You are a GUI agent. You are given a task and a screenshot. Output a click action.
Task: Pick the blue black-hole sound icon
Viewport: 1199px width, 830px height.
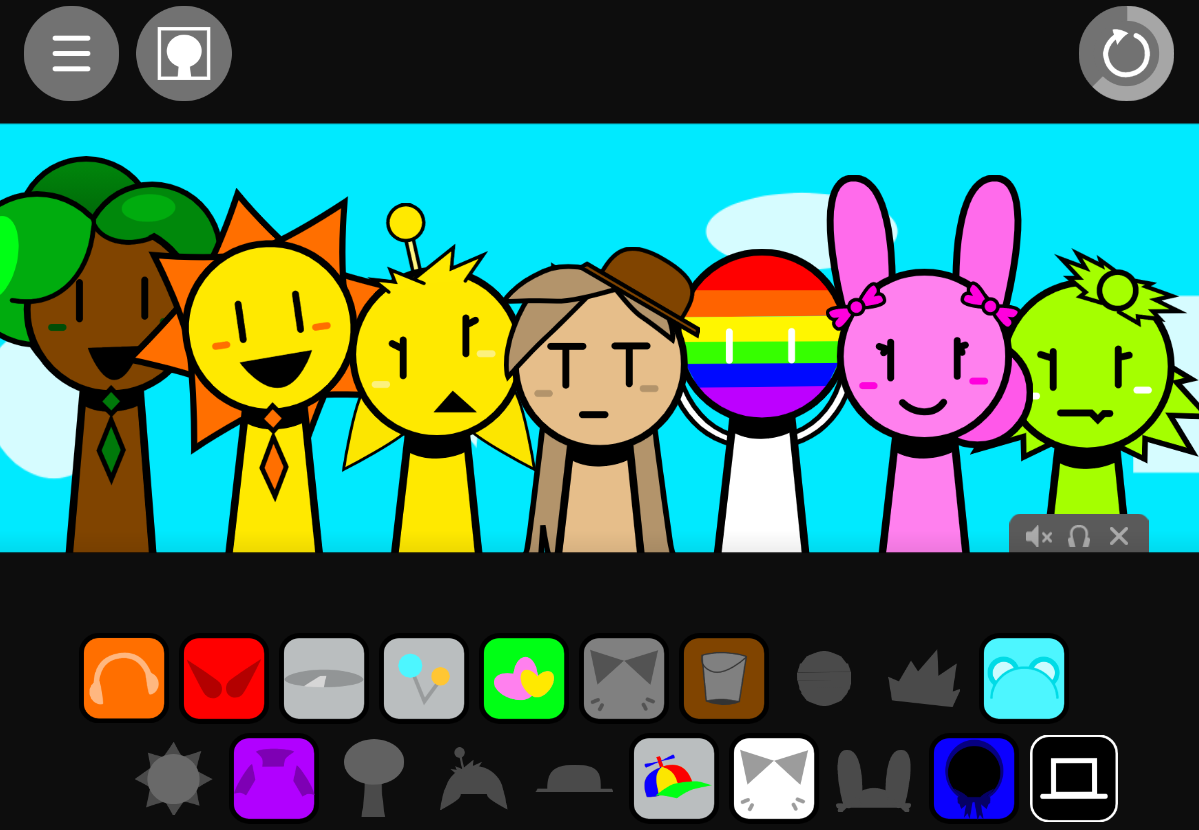point(974,778)
